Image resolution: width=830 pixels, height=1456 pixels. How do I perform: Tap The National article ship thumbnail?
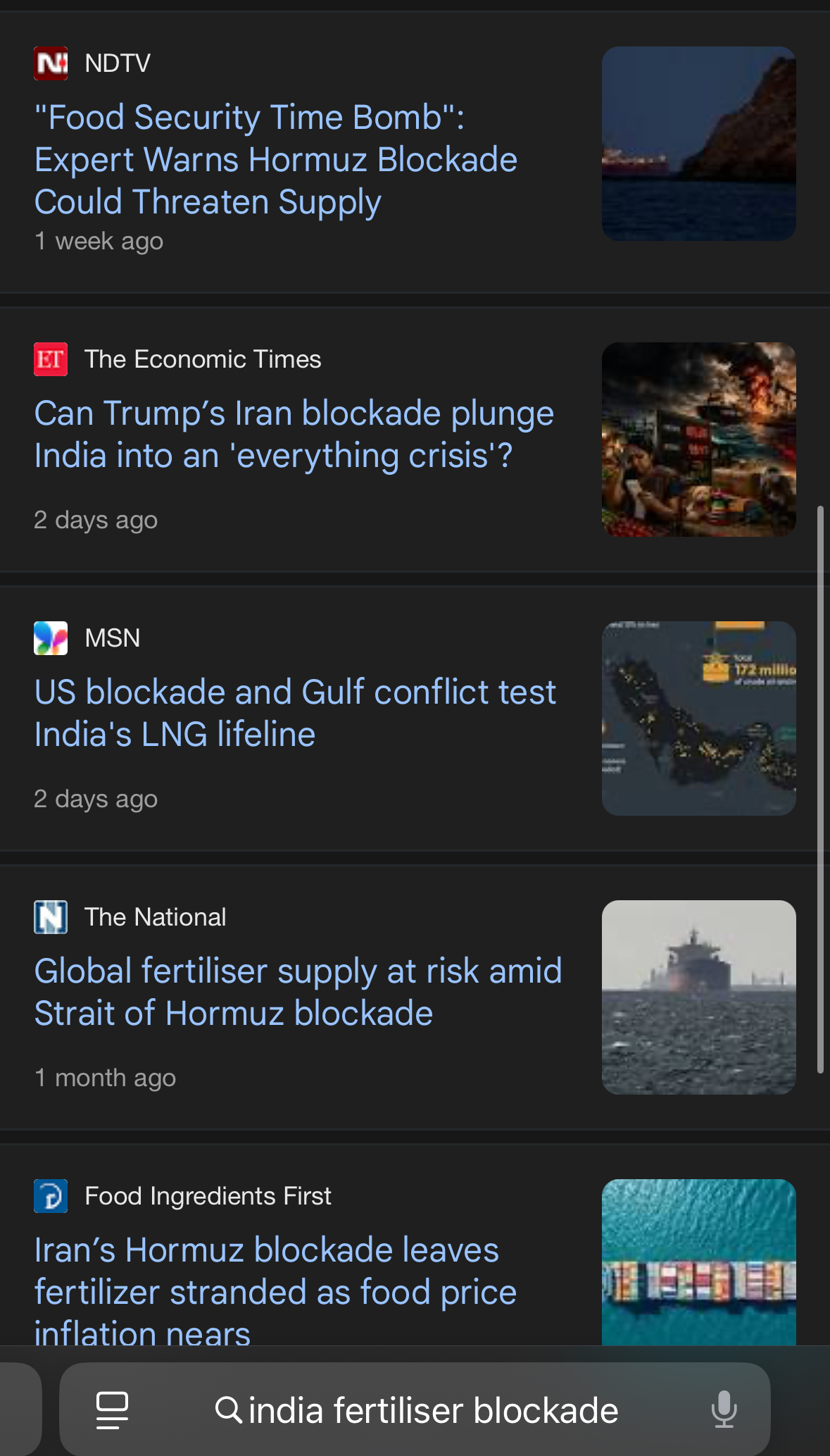click(698, 997)
